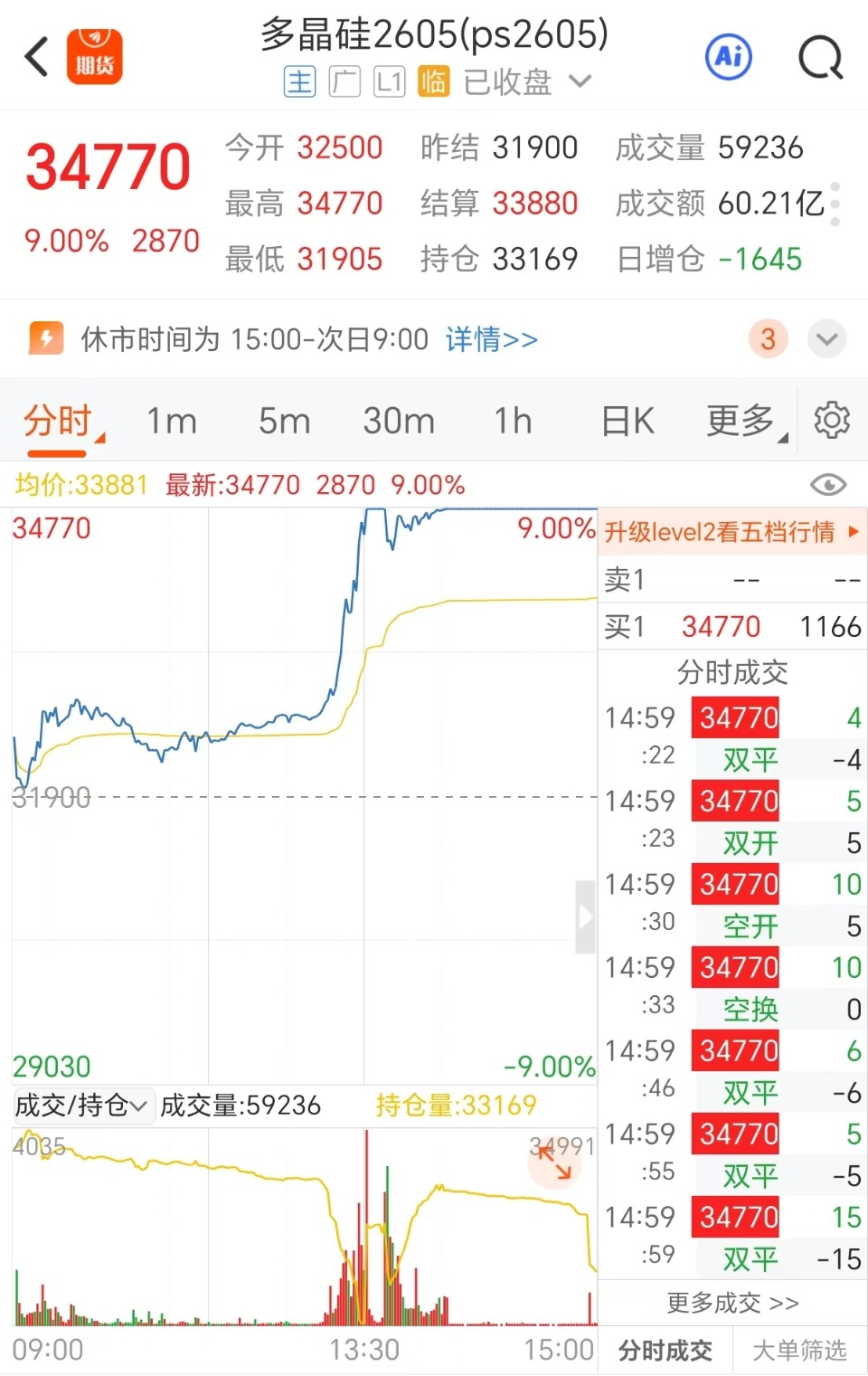Toggle the eye visibility icon
Image resolution: width=868 pixels, height=1376 pixels.
[x=828, y=485]
